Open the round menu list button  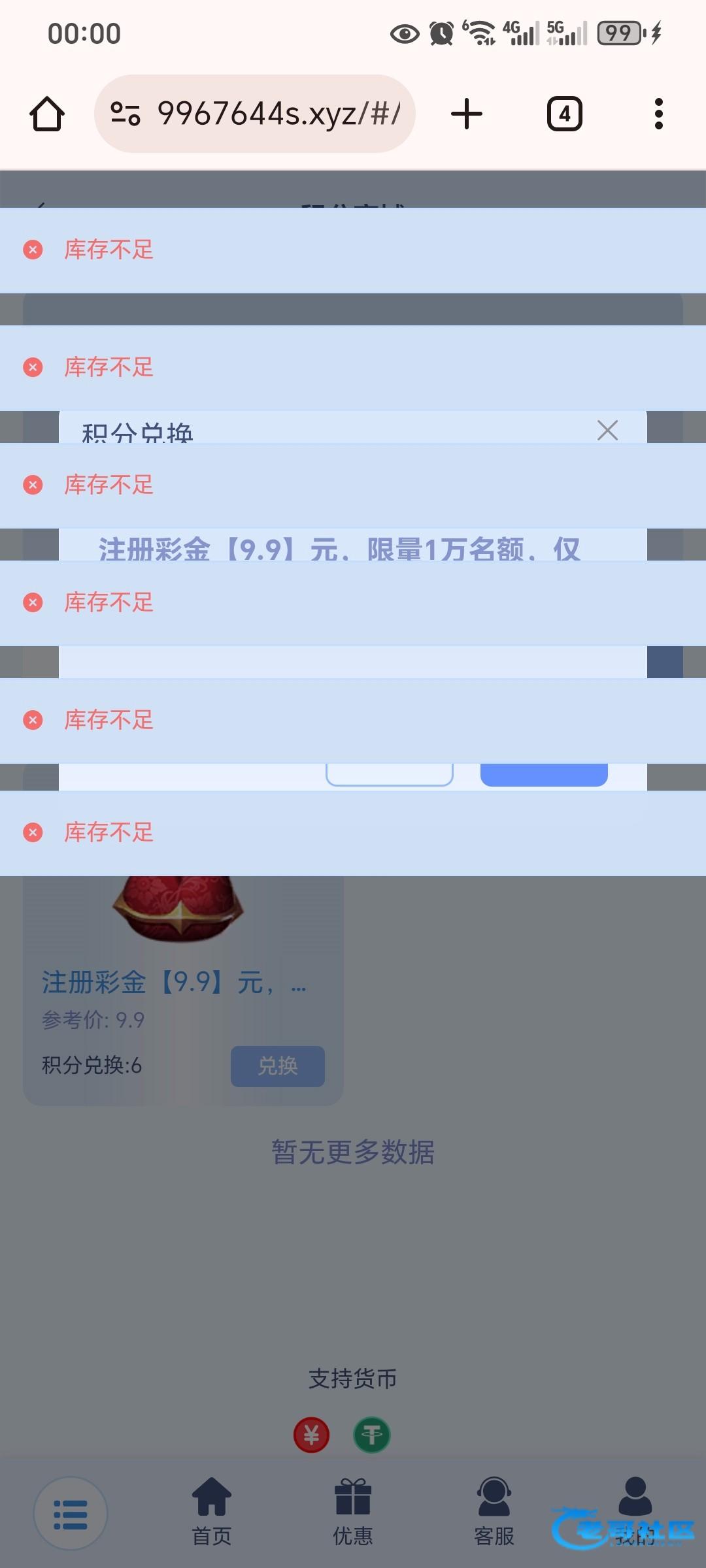pyautogui.click(x=71, y=1514)
